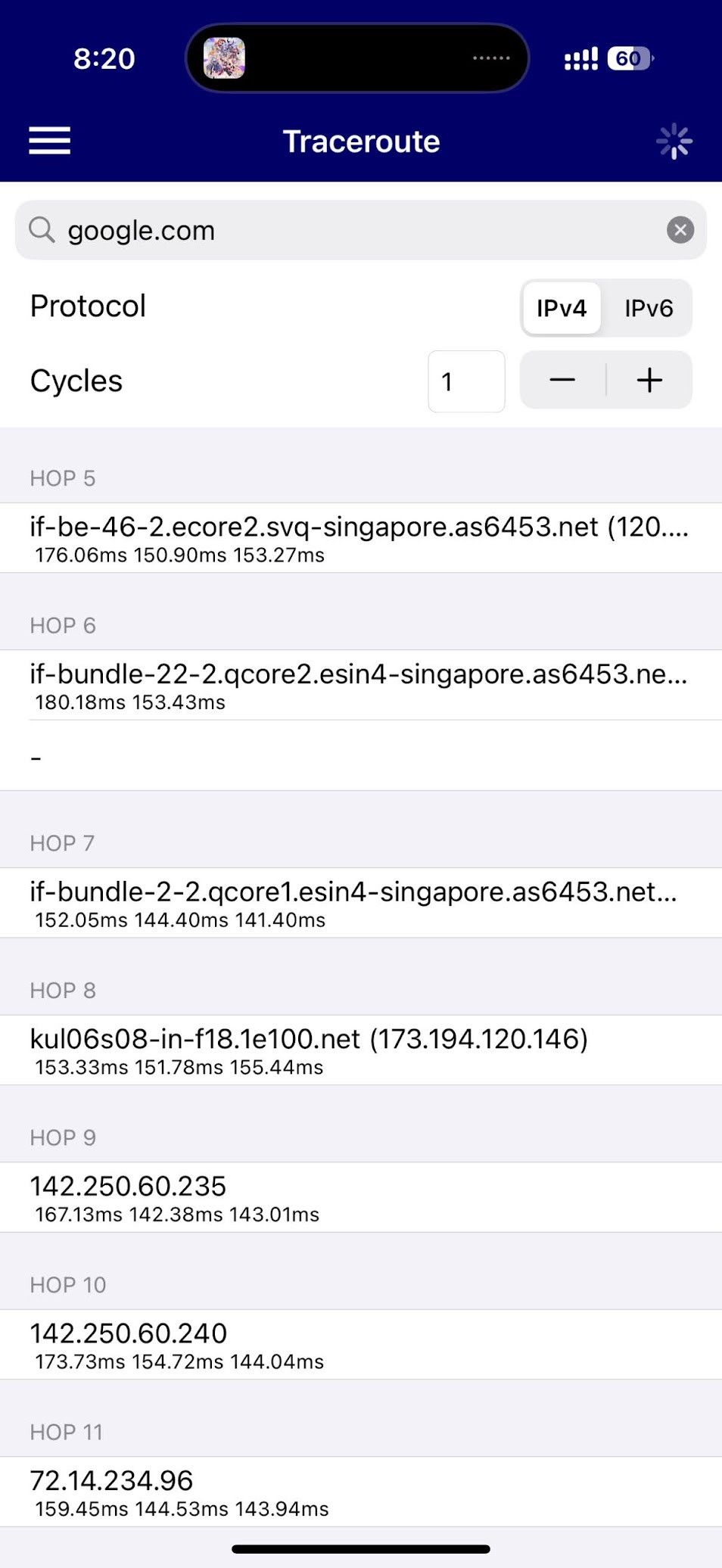Decrease cycles with the minus button
This screenshot has height=1568, width=722.
562,380
